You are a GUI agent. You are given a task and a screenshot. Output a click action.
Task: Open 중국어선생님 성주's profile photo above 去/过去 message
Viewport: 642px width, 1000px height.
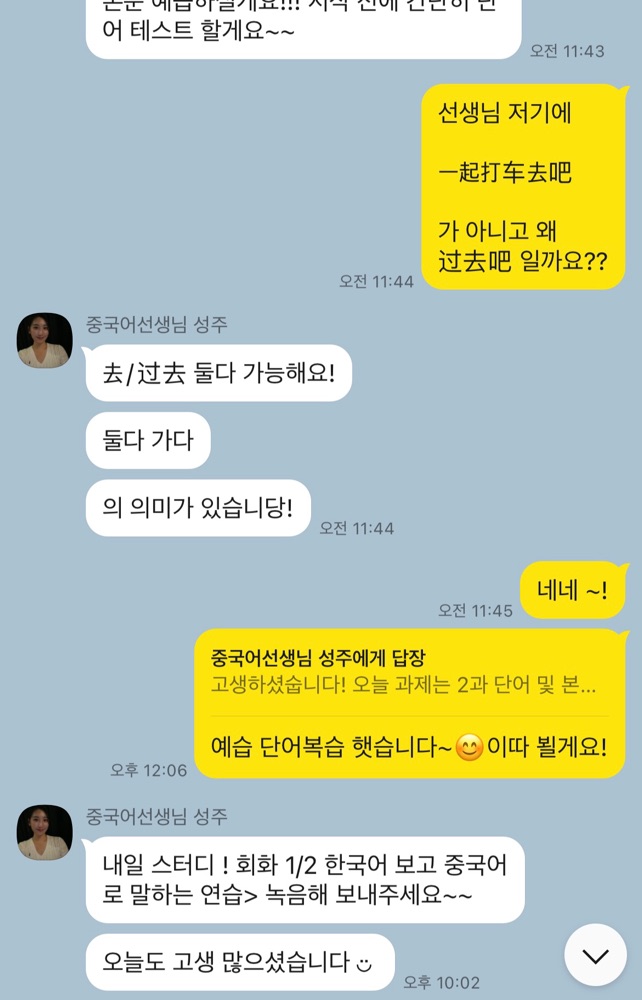(x=45, y=341)
